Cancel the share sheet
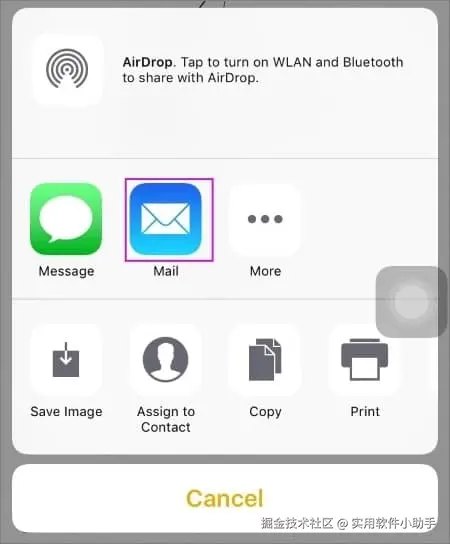This screenshot has height=544, width=450. pyautogui.click(x=225, y=498)
